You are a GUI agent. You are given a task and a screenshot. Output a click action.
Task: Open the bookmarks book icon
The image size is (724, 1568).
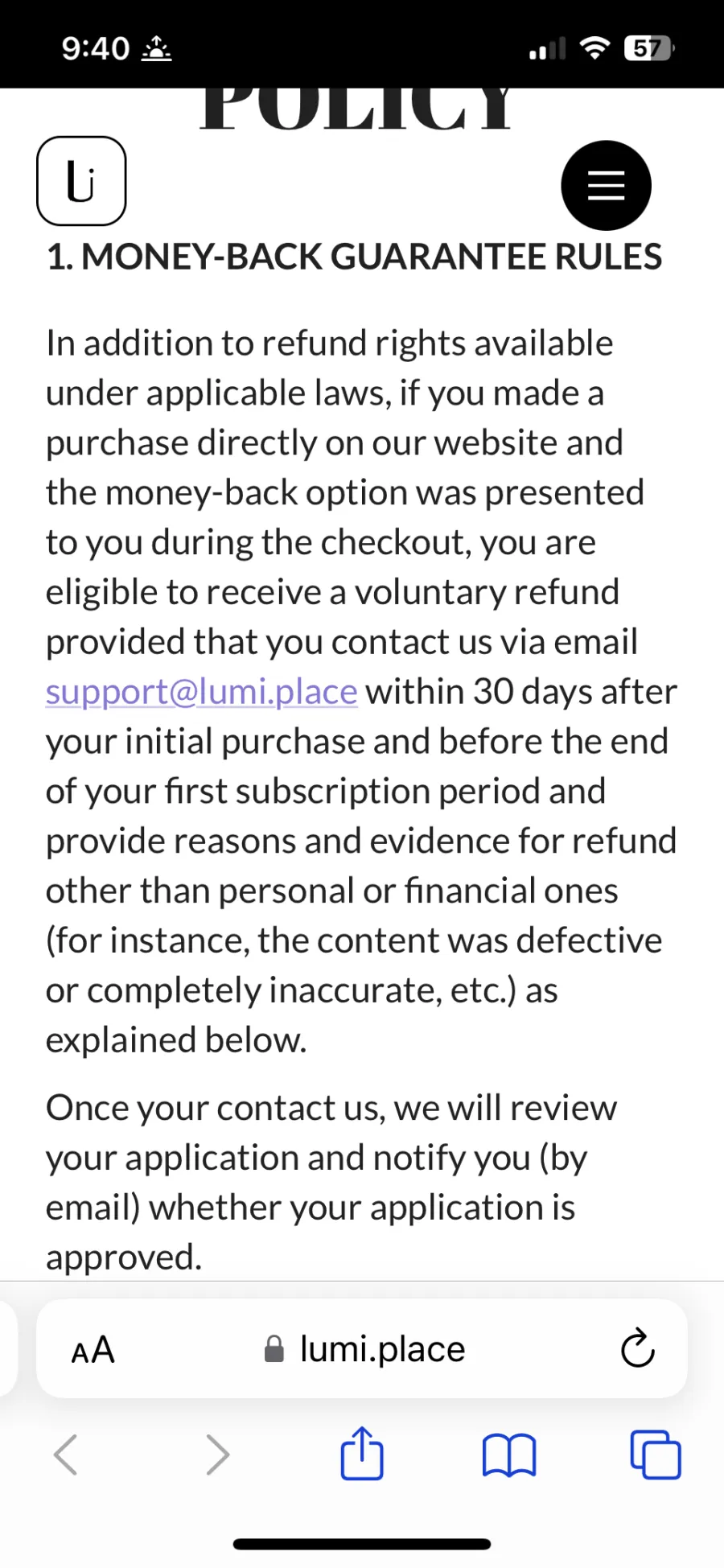click(x=508, y=1455)
